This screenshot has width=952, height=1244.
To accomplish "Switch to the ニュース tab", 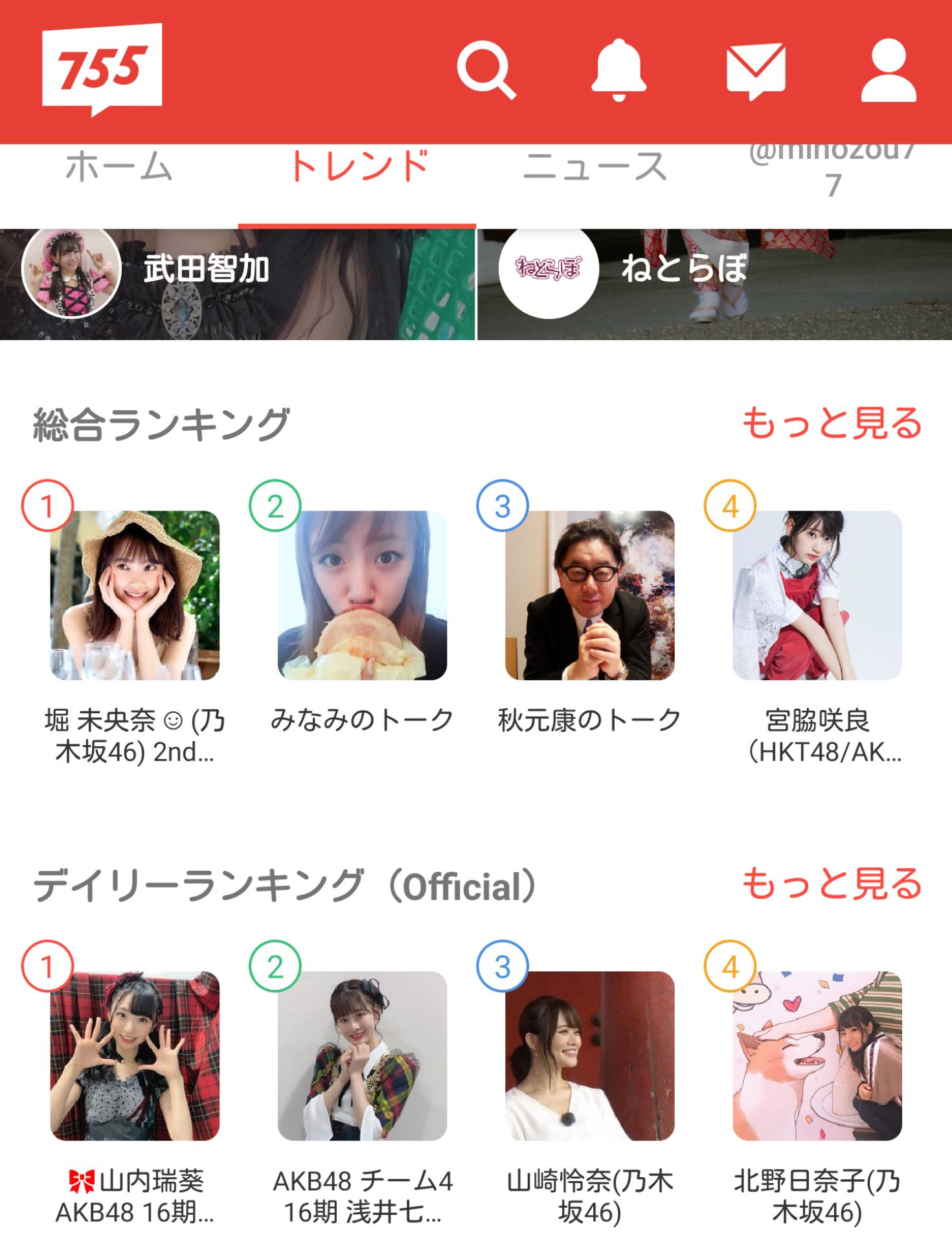I will [x=595, y=167].
